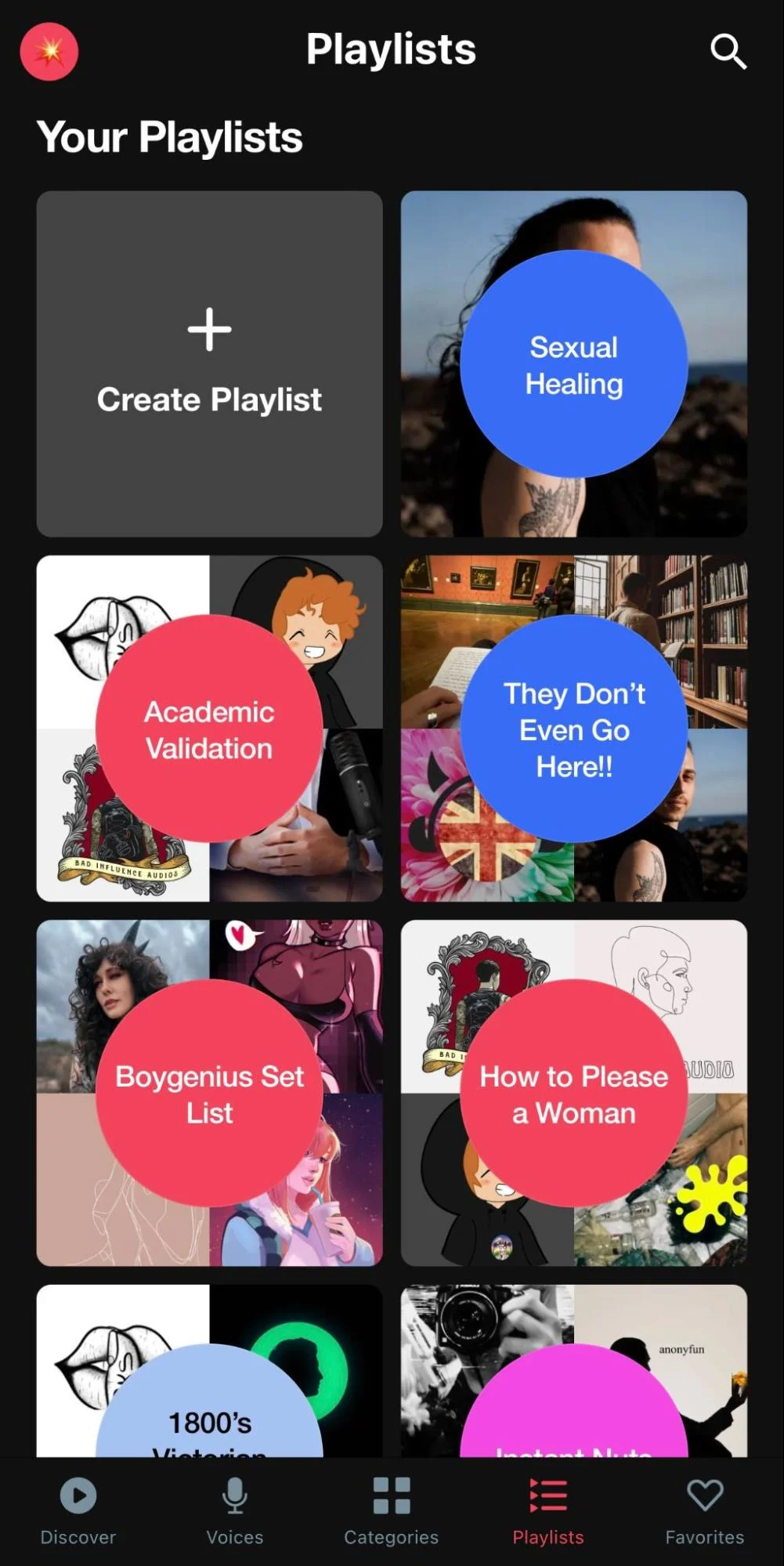Open They Don't Even Go Here!! playlist
Viewport: 784px width, 1566px height.
573,729
